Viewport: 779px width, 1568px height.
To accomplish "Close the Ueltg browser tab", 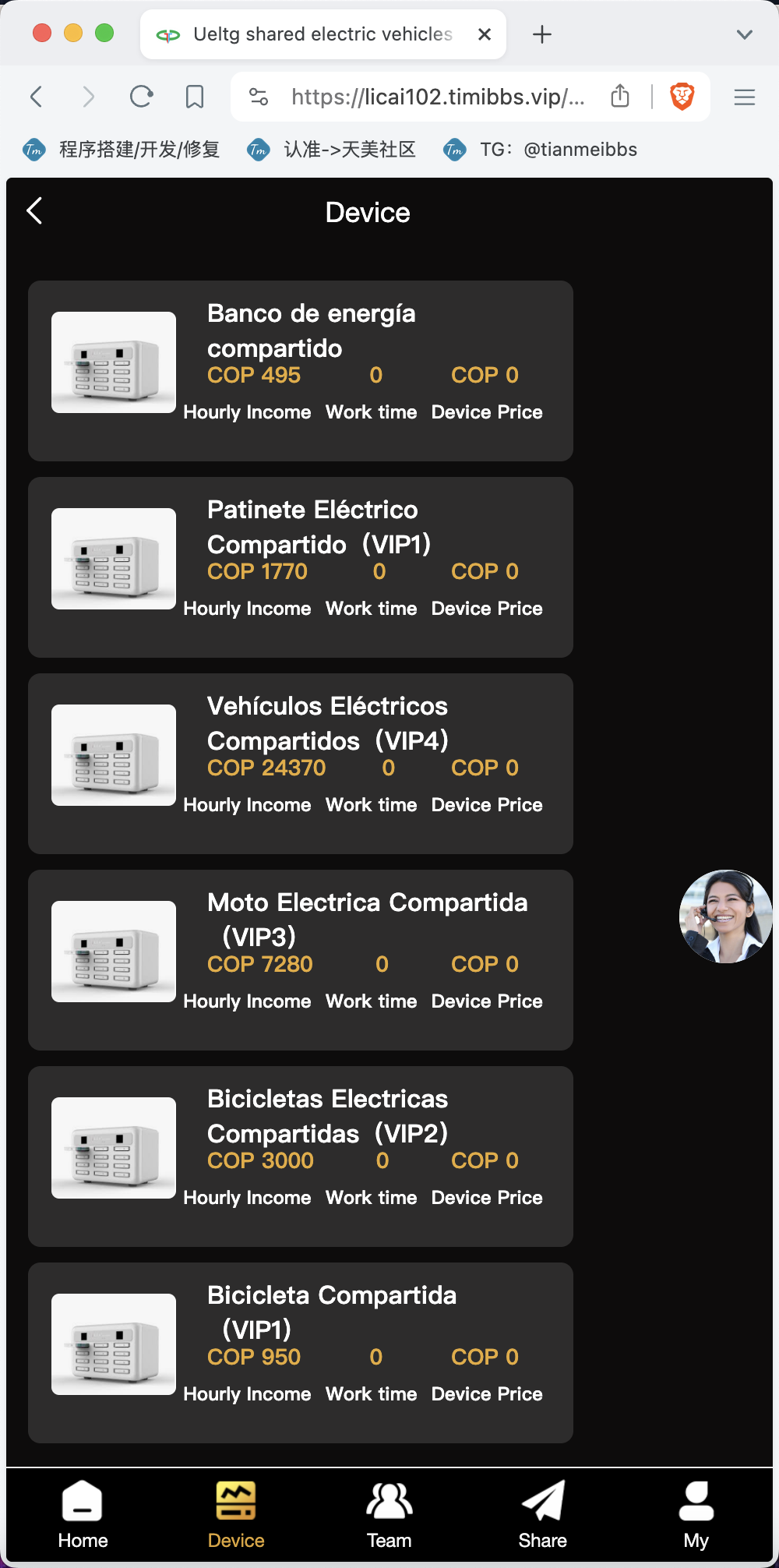I will point(485,34).
